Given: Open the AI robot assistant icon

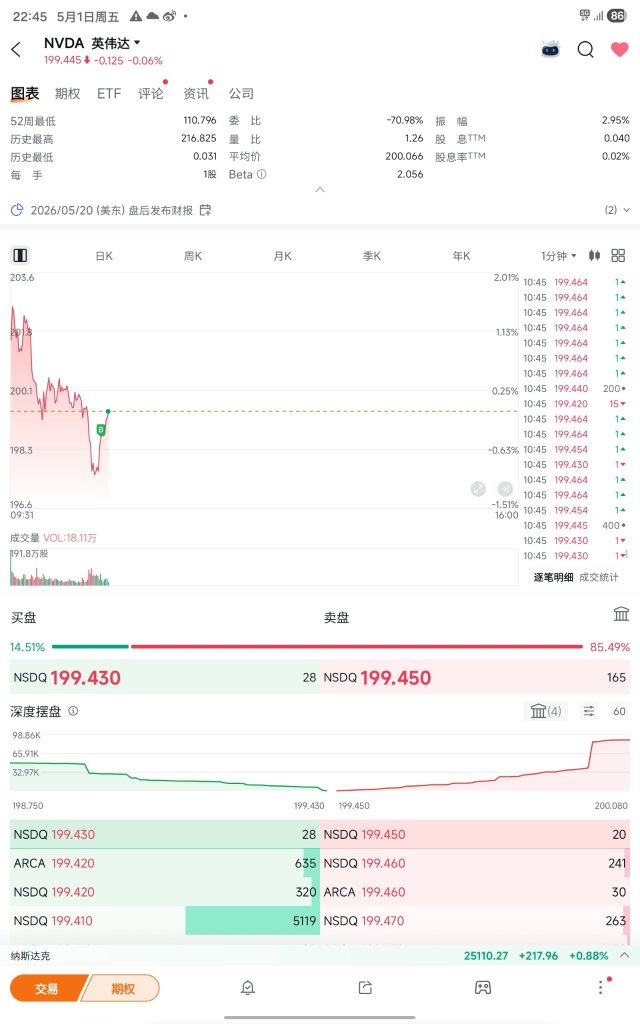Looking at the screenshot, I should click(551, 49).
